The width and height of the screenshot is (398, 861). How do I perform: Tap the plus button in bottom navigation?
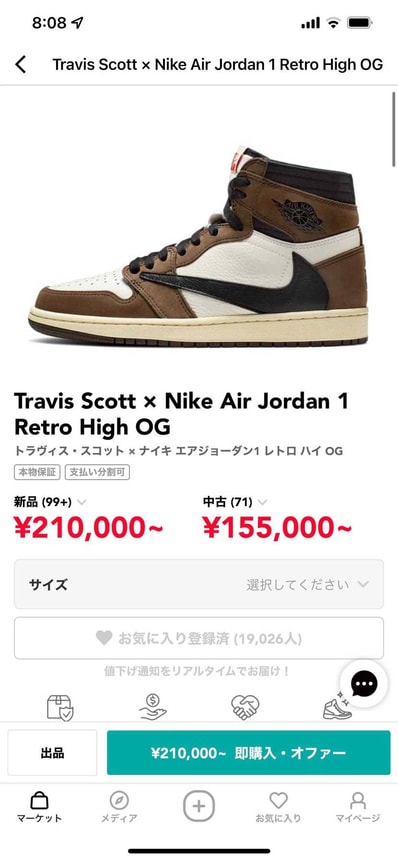[199, 807]
